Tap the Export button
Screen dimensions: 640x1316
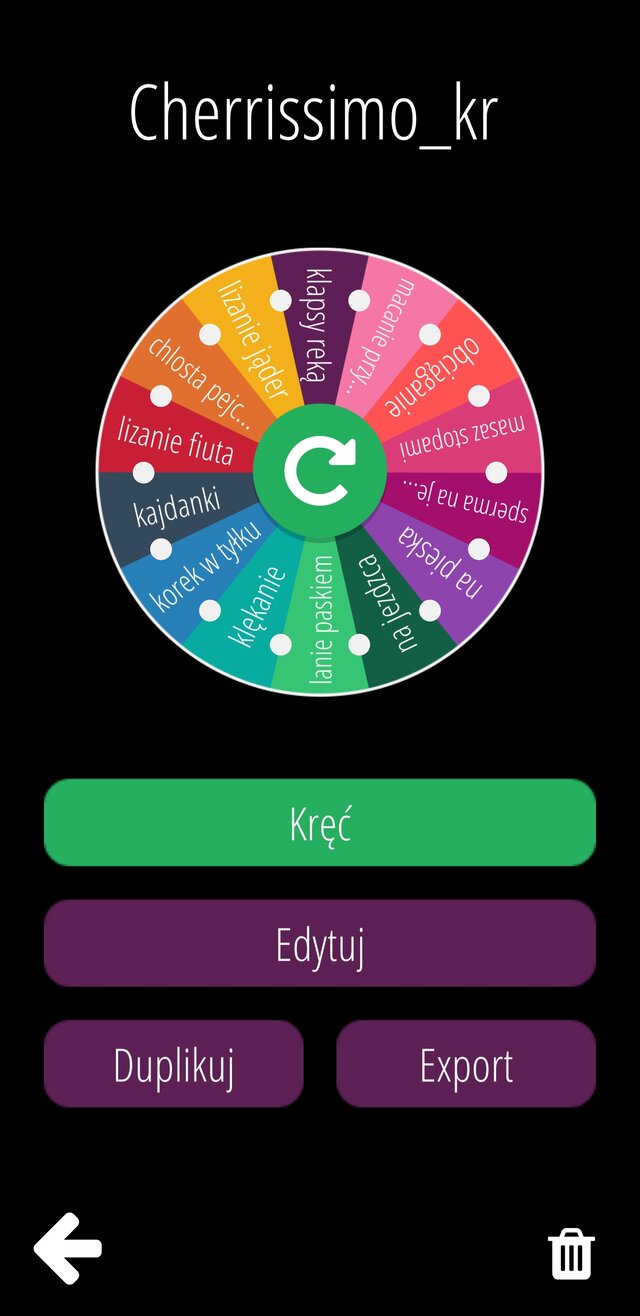(466, 1064)
